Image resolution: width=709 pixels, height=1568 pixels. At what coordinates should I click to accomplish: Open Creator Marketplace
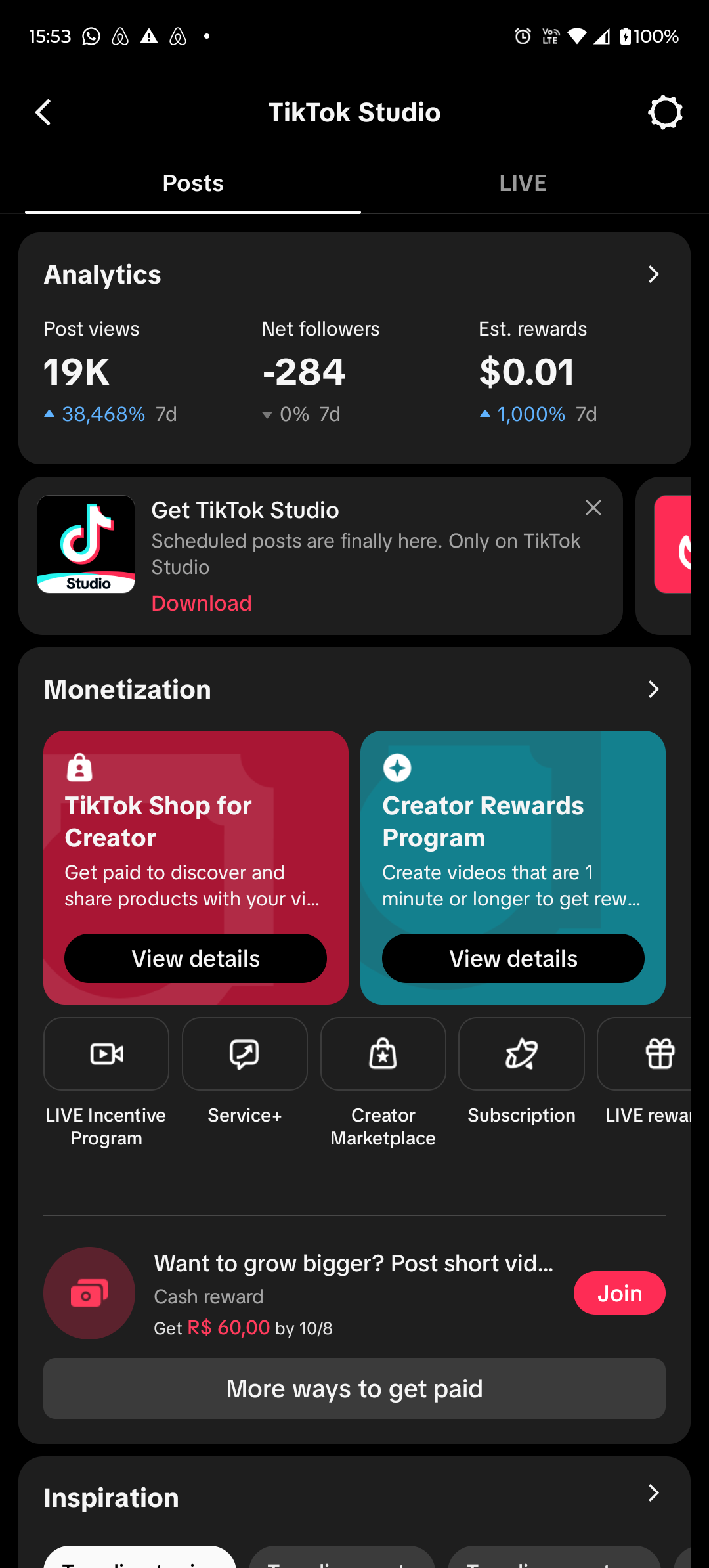(x=383, y=1055)
